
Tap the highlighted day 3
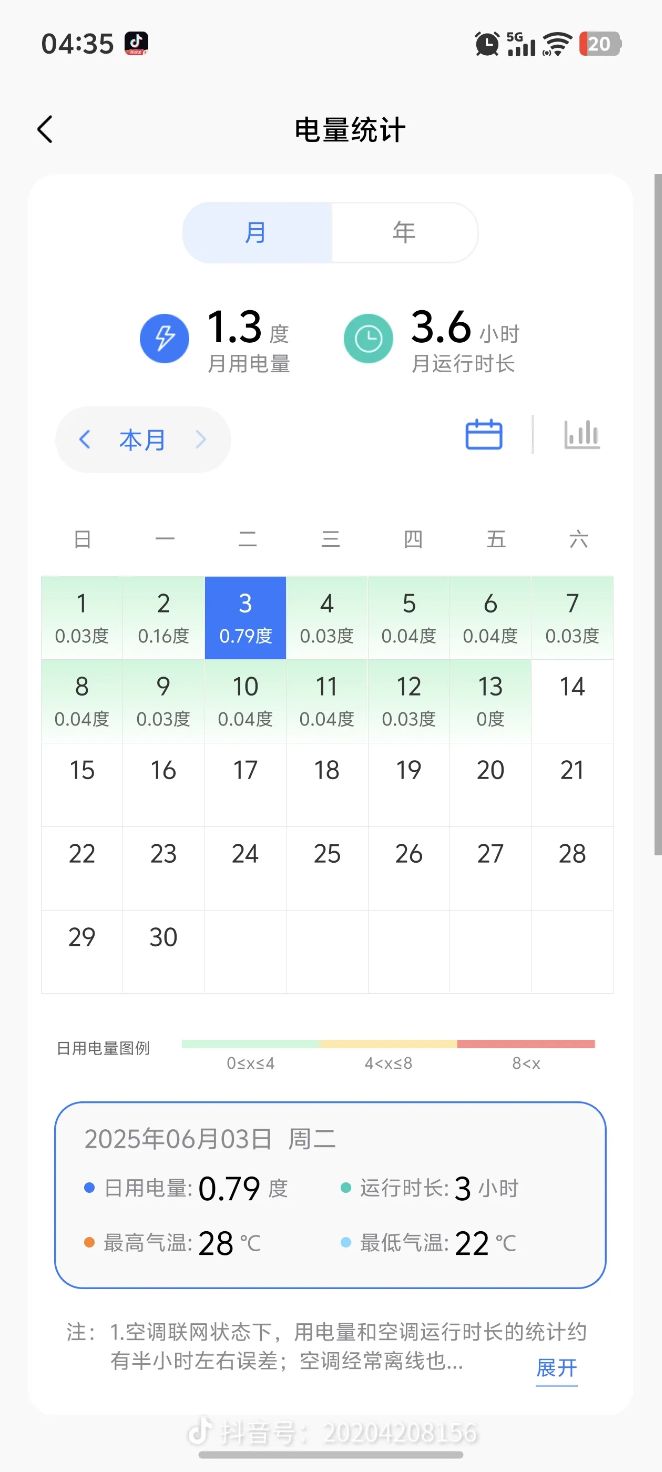(x=245, y=618)
